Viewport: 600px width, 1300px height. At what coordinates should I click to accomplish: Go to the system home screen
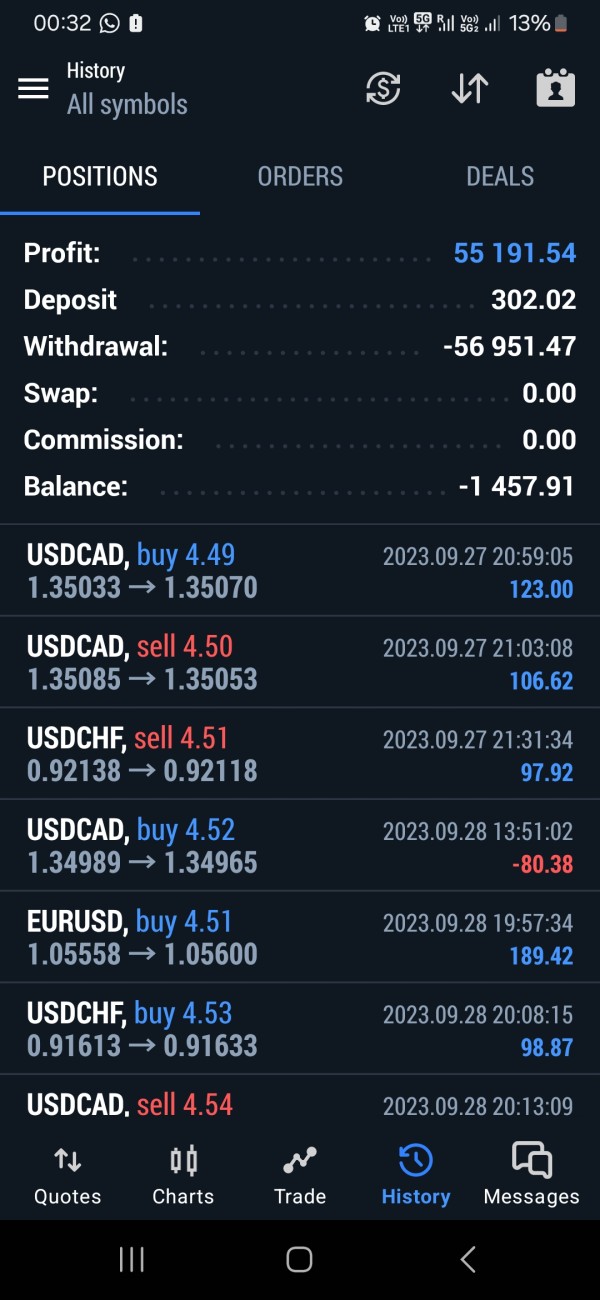[x=299, y=1259]
